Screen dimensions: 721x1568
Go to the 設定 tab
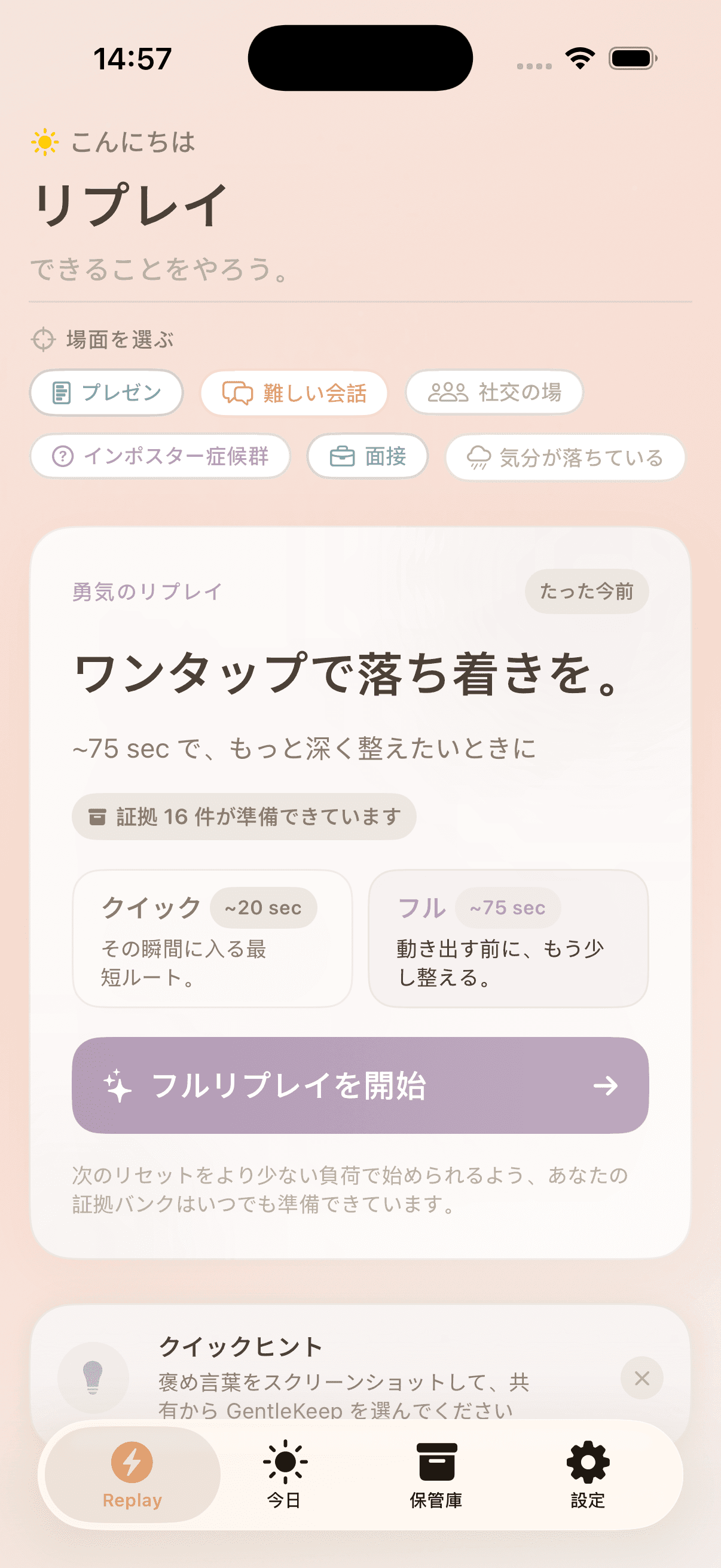point(588,1474)
